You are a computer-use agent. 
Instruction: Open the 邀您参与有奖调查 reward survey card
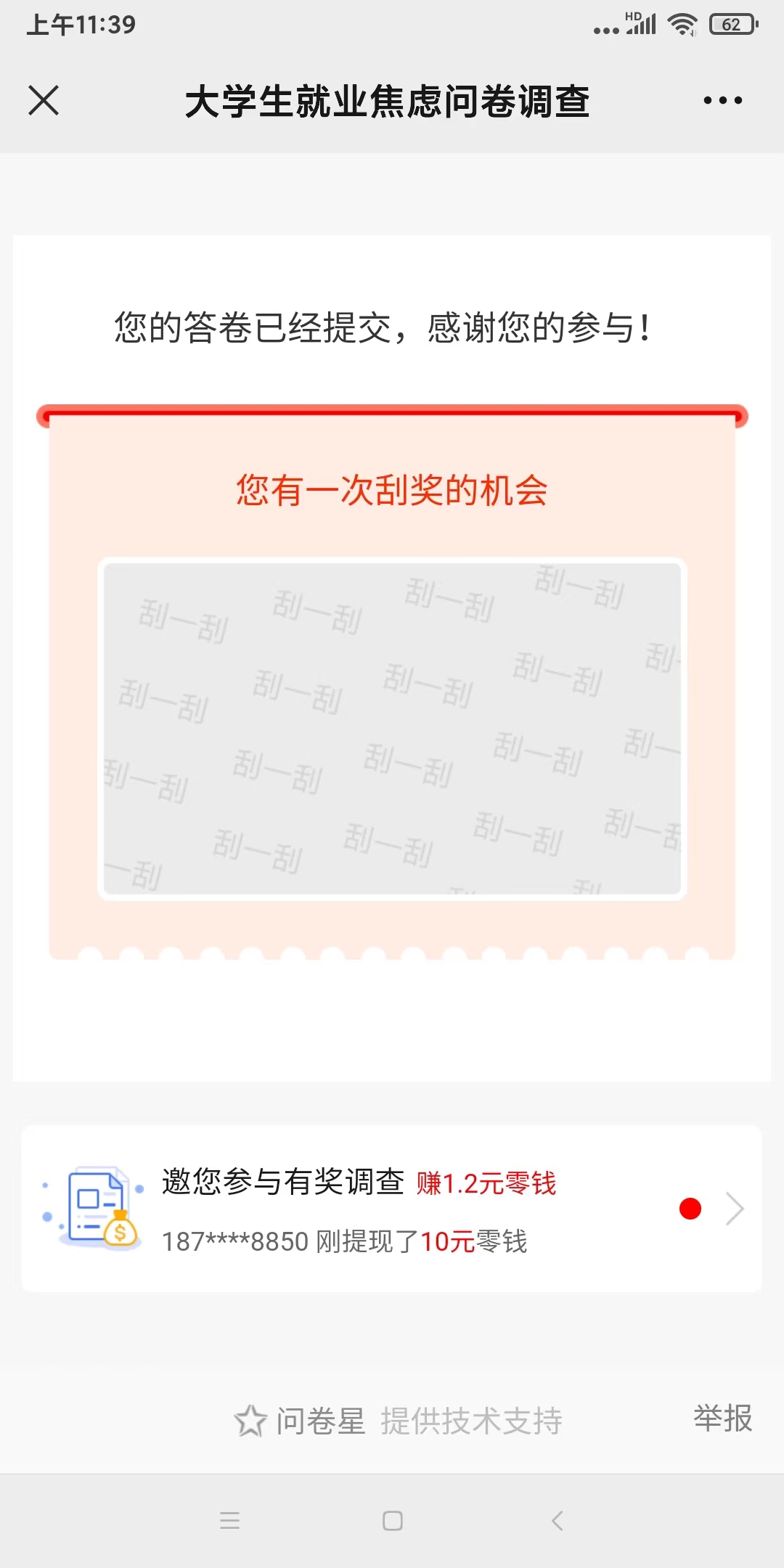coord(392,1209)
